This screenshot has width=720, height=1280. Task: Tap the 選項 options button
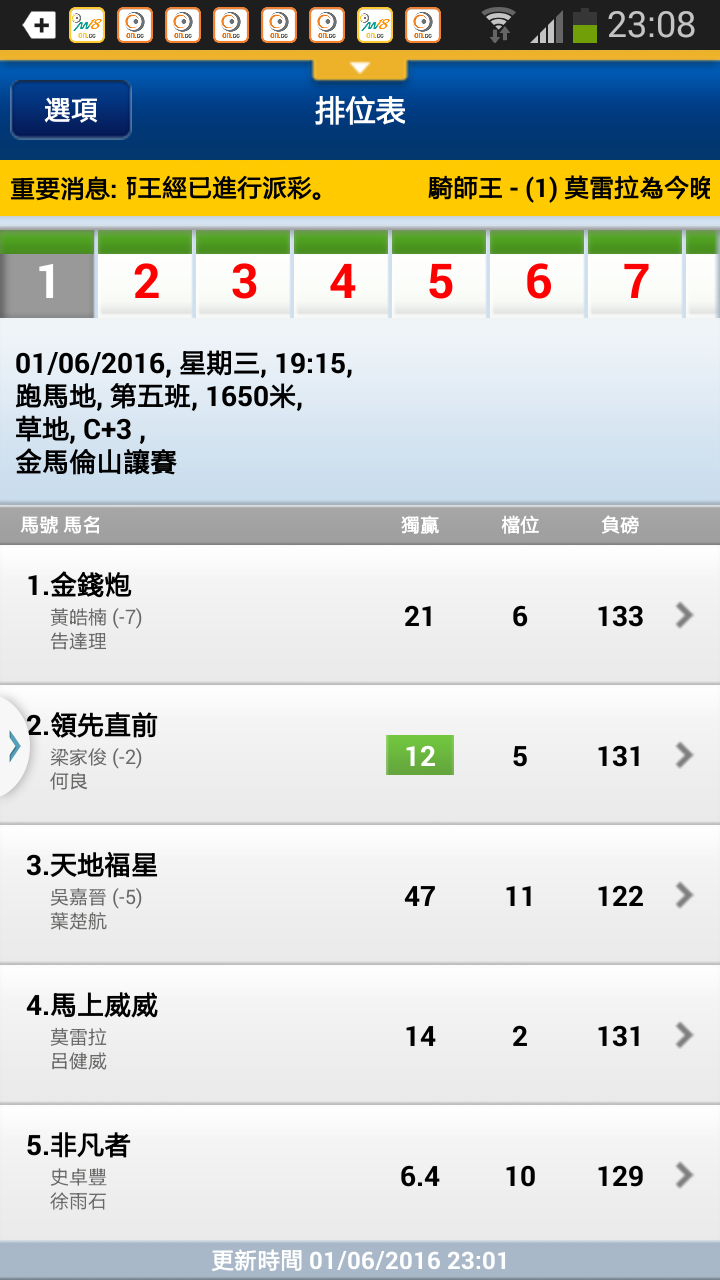(71, 110)
